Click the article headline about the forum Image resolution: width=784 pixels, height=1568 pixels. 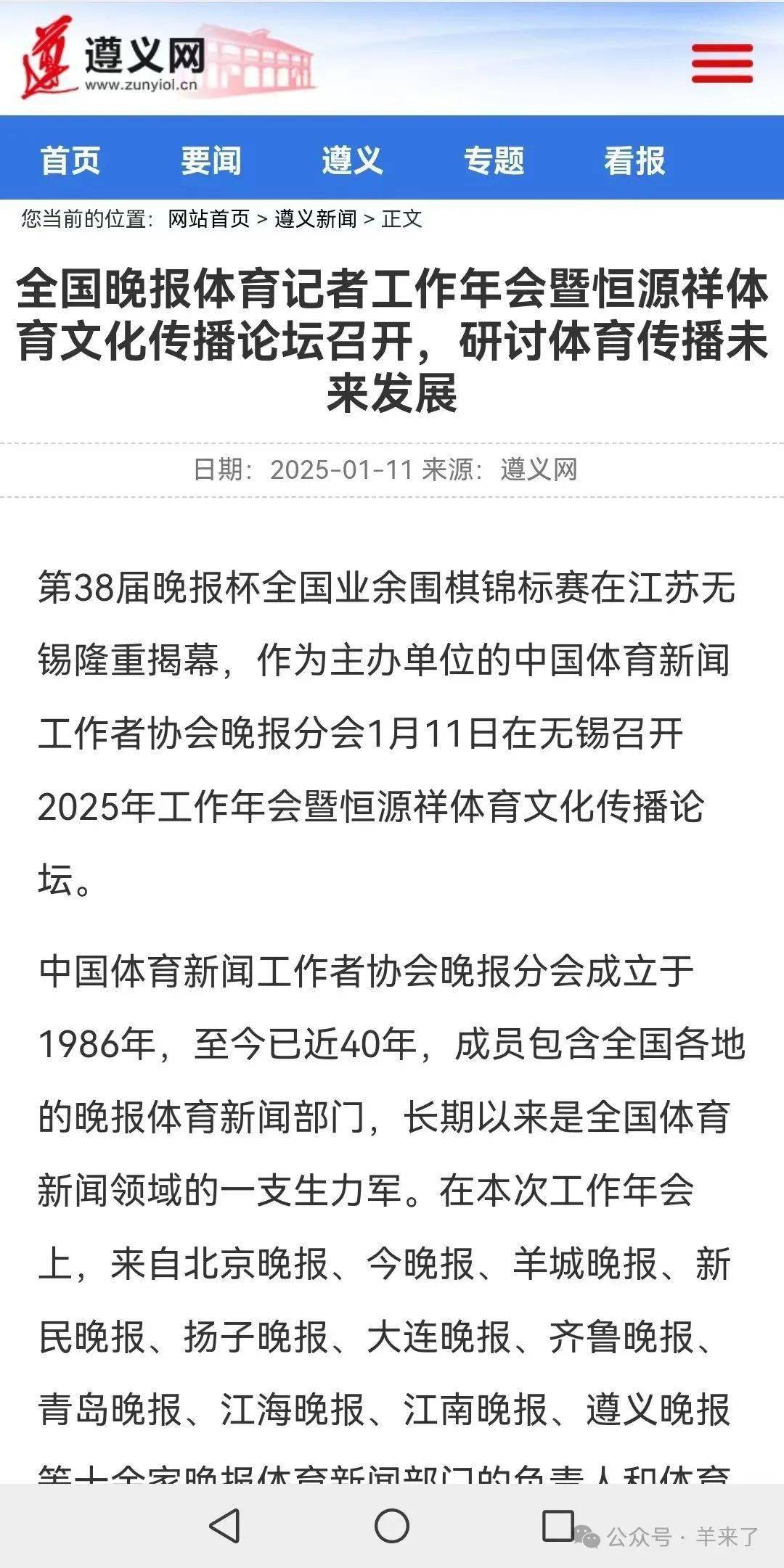(x=392, y=338)
